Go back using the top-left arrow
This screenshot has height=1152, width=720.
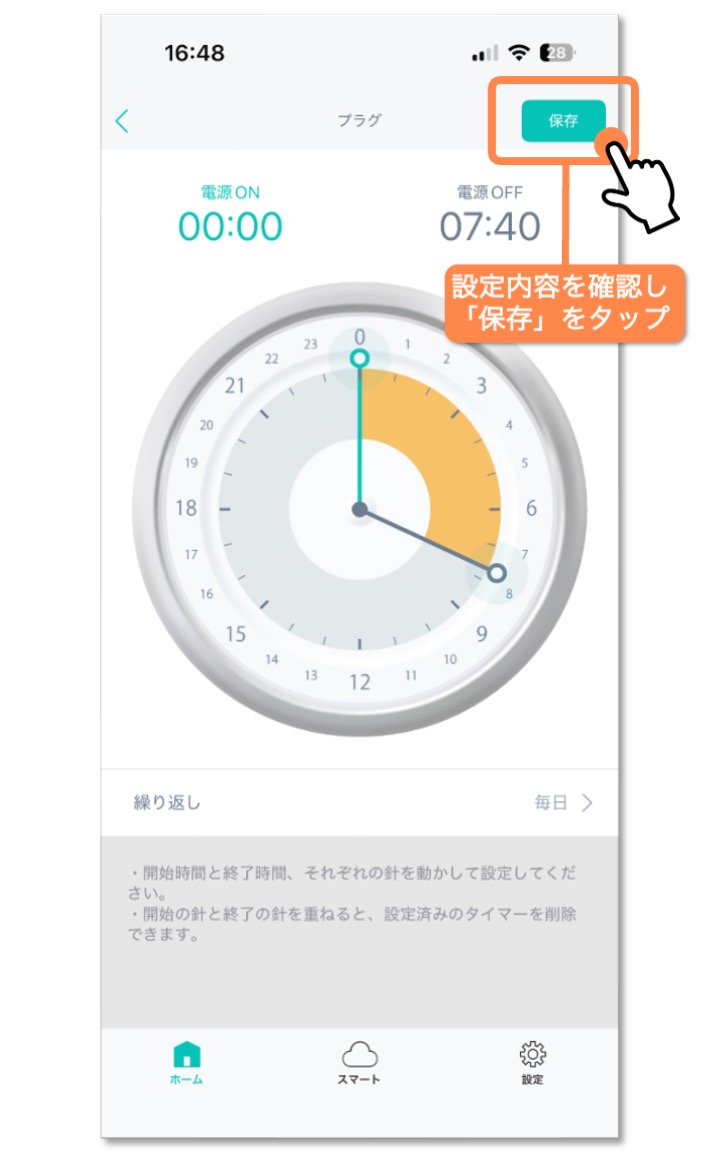click(122, 122)
